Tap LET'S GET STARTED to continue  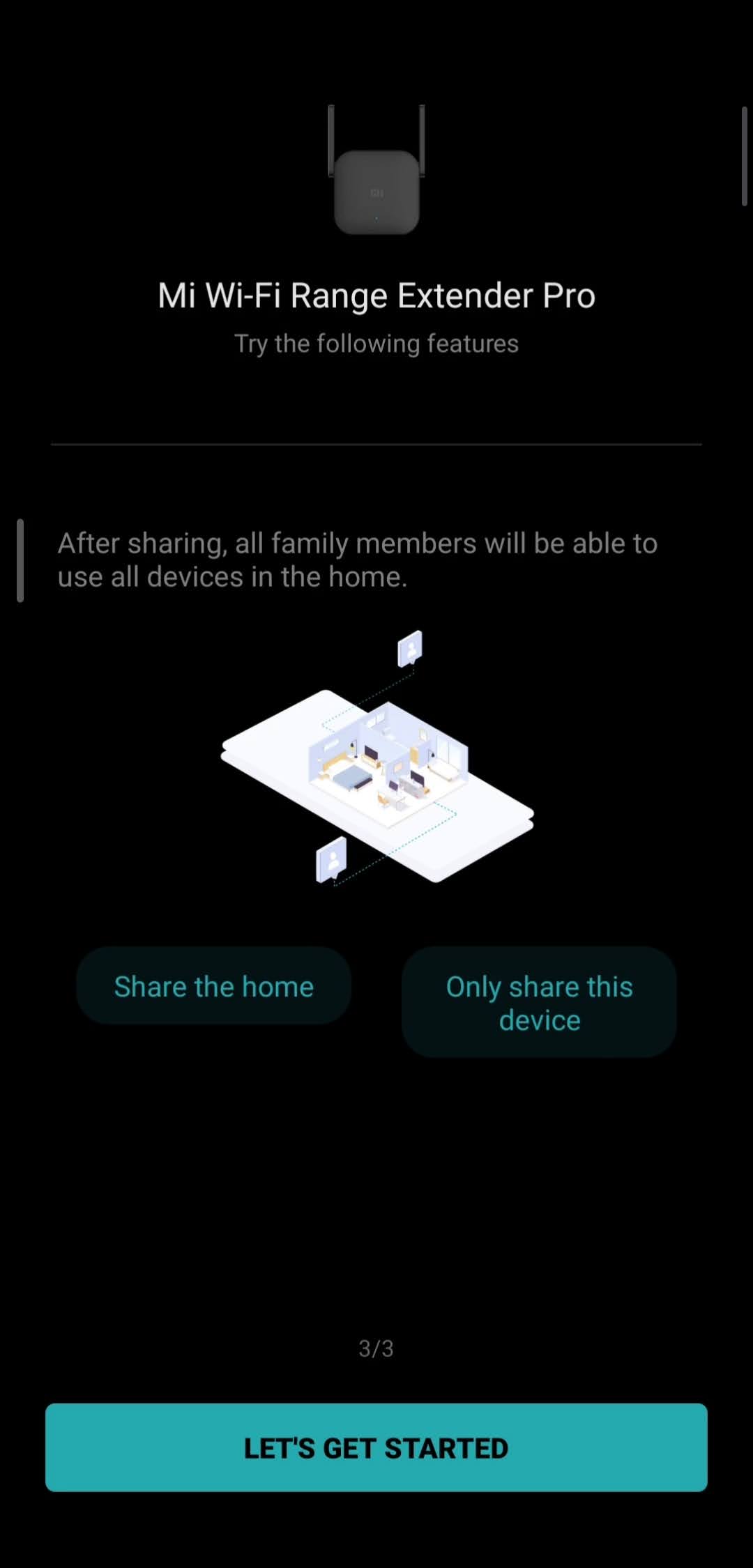click(x=376, y=1447)
